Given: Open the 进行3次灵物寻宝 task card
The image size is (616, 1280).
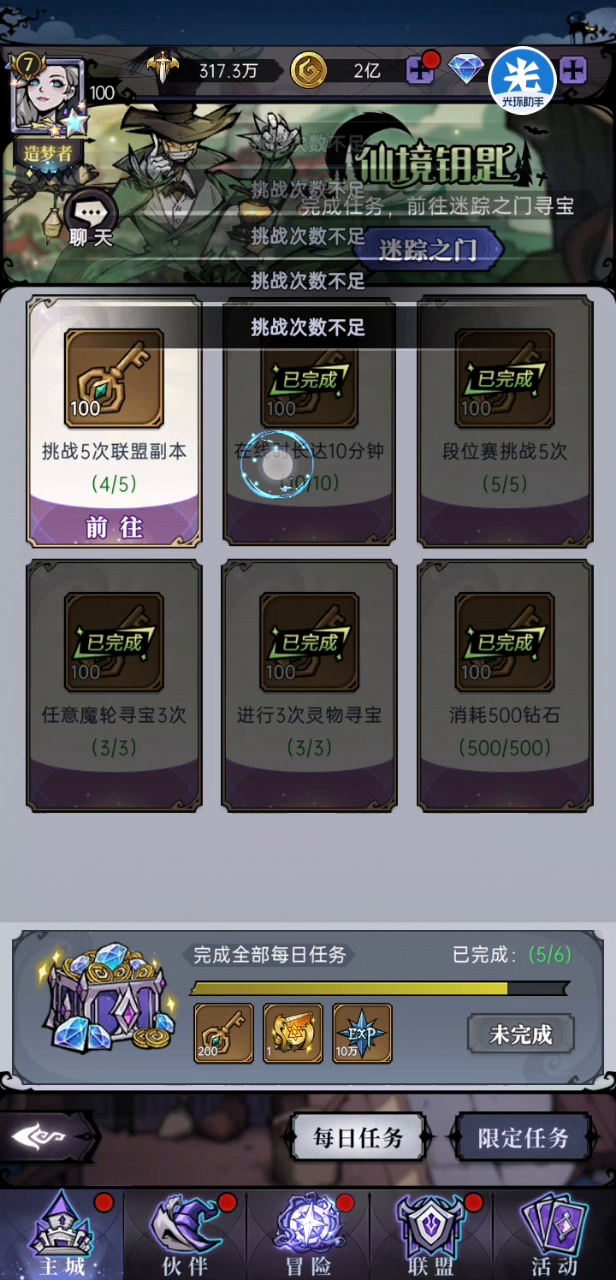Looking at the screenshot, I should pyautogui.click(x=309, y=685).
